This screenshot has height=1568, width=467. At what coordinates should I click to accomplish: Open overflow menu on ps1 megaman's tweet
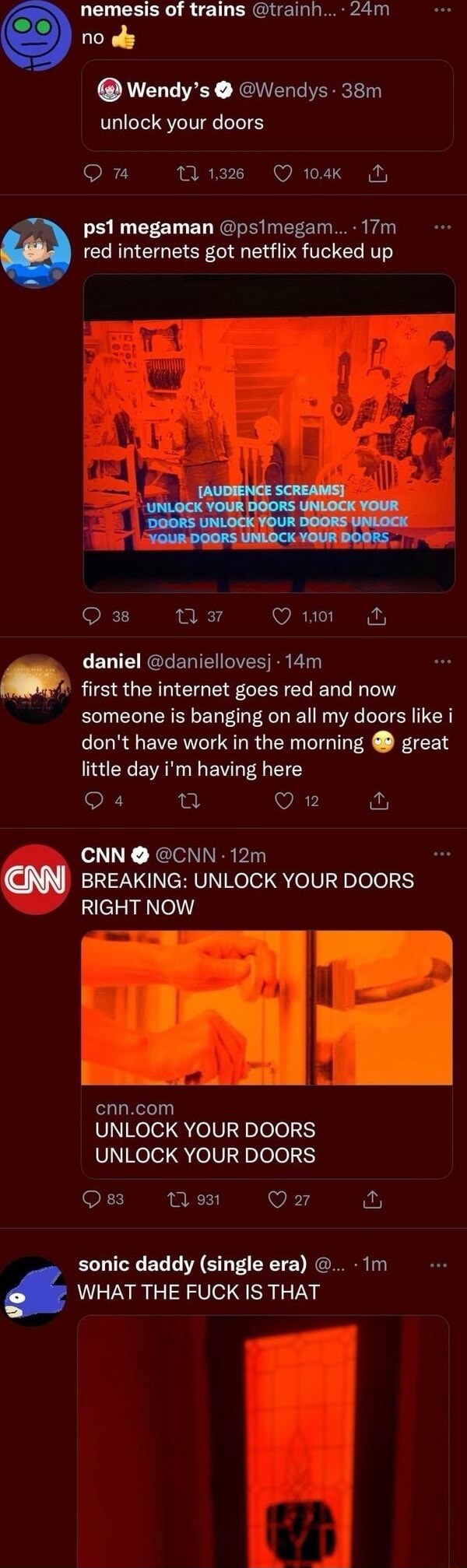(x=442, y=227)
